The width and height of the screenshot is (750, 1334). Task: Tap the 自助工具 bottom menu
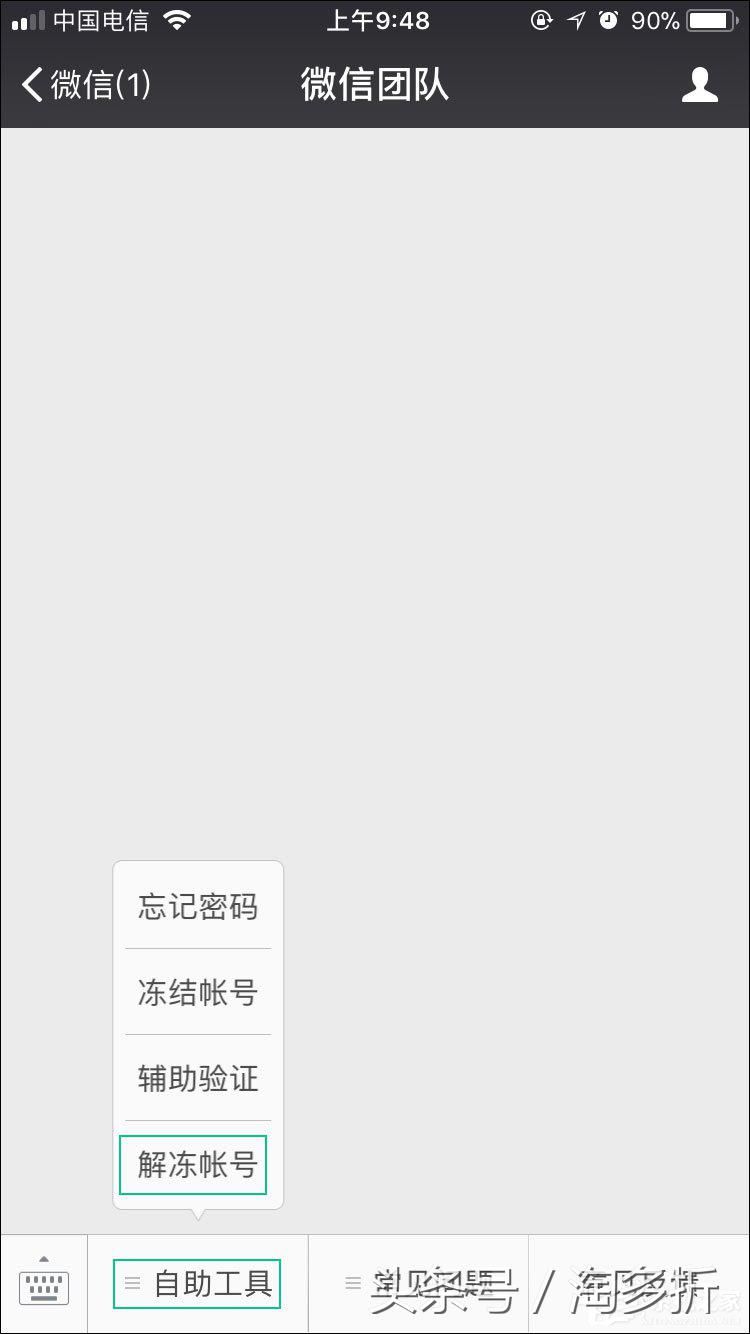pyautogui.click(x=198, y=1284)
